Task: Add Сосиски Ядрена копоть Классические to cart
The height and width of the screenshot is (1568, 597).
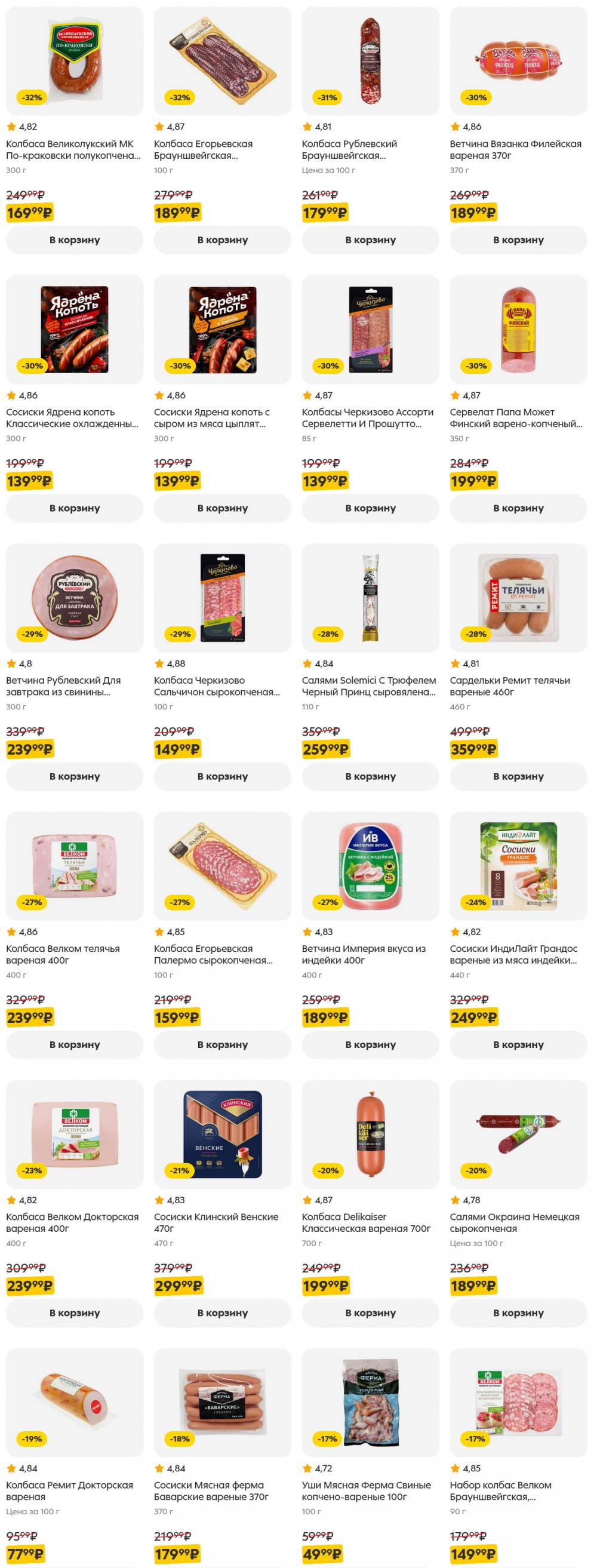Action: pos(74,508)
